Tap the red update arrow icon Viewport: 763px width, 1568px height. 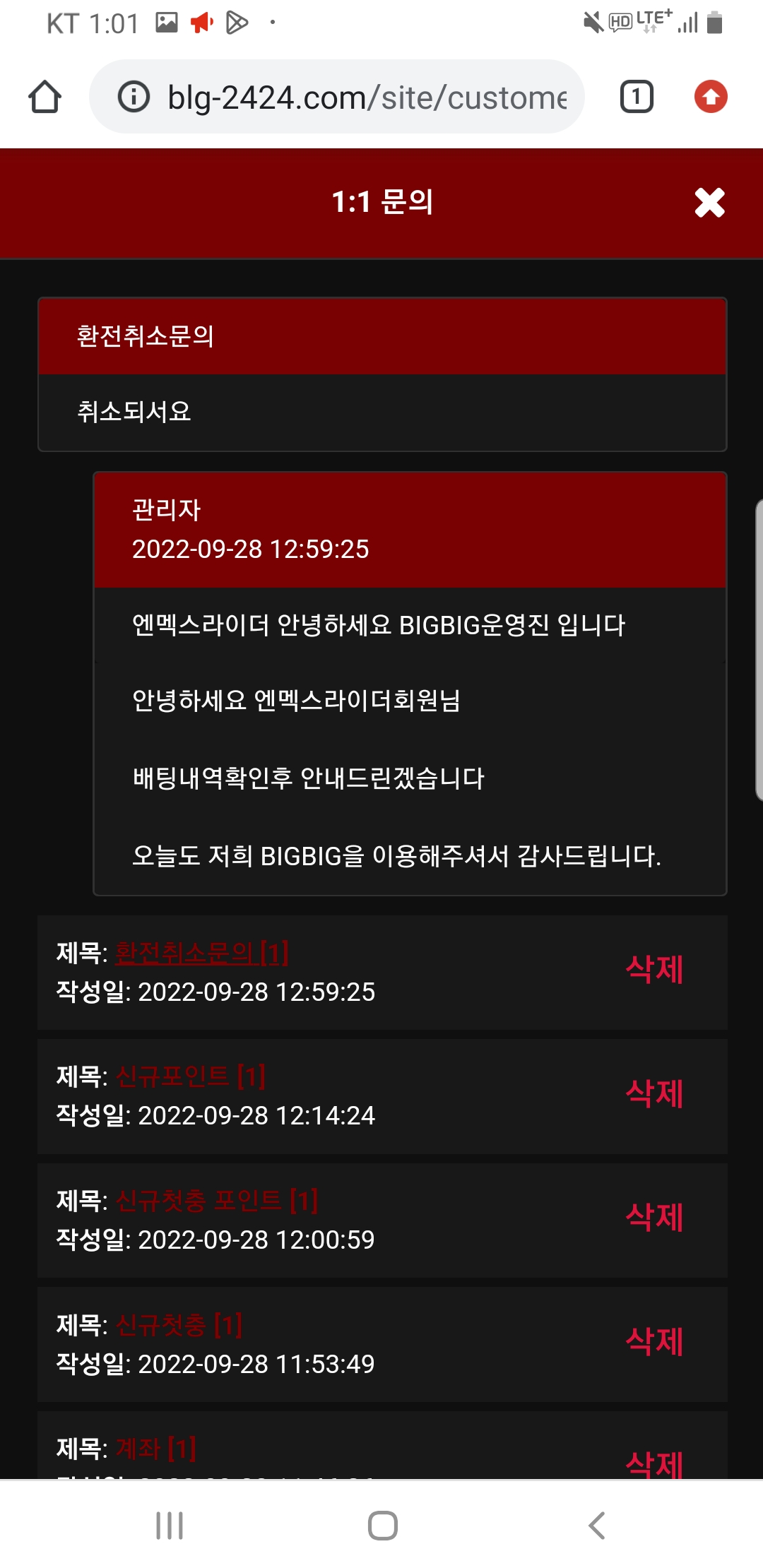[710, 97]
